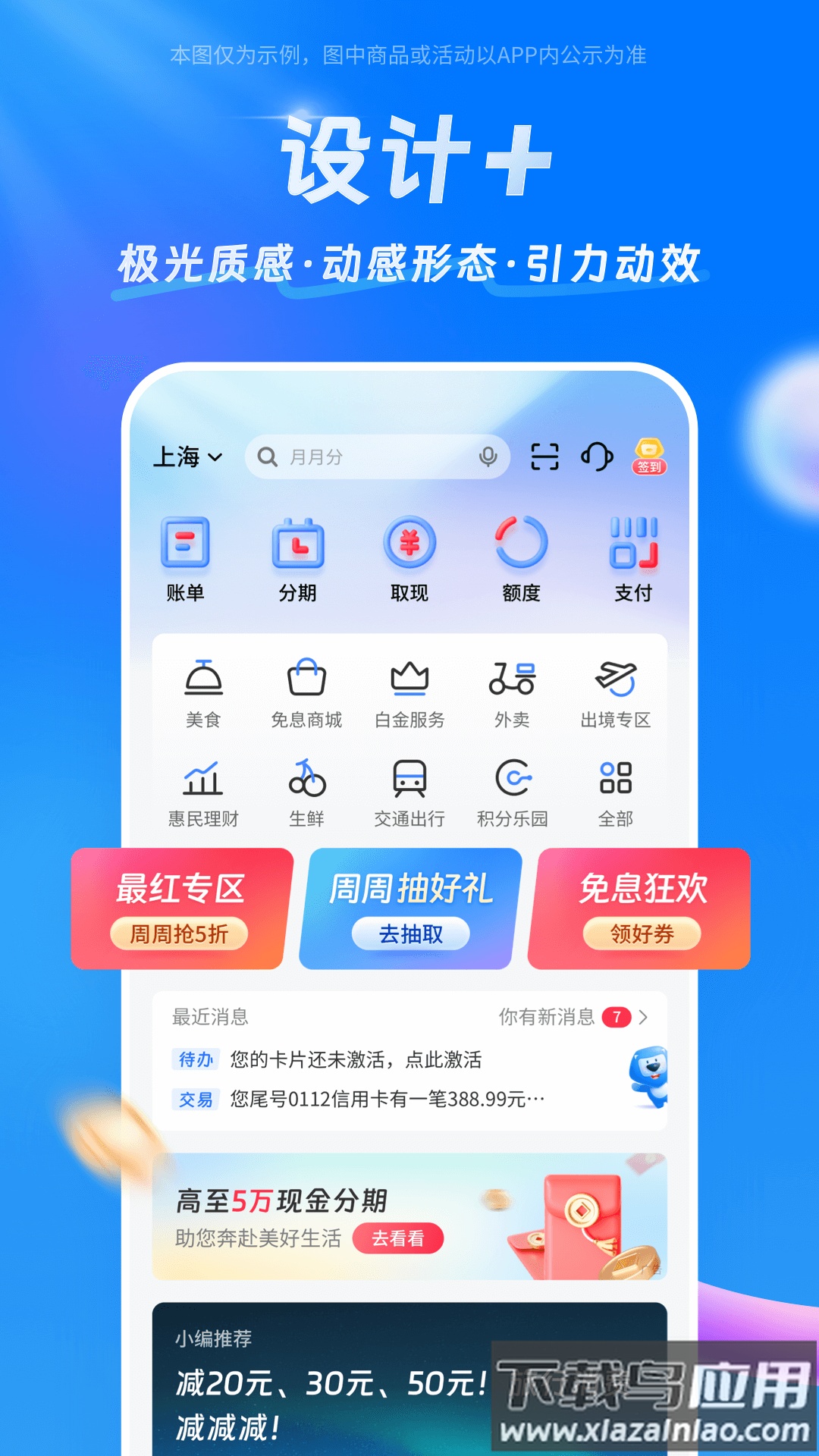Open the 额度 credit limit icon

pos(521,542)
